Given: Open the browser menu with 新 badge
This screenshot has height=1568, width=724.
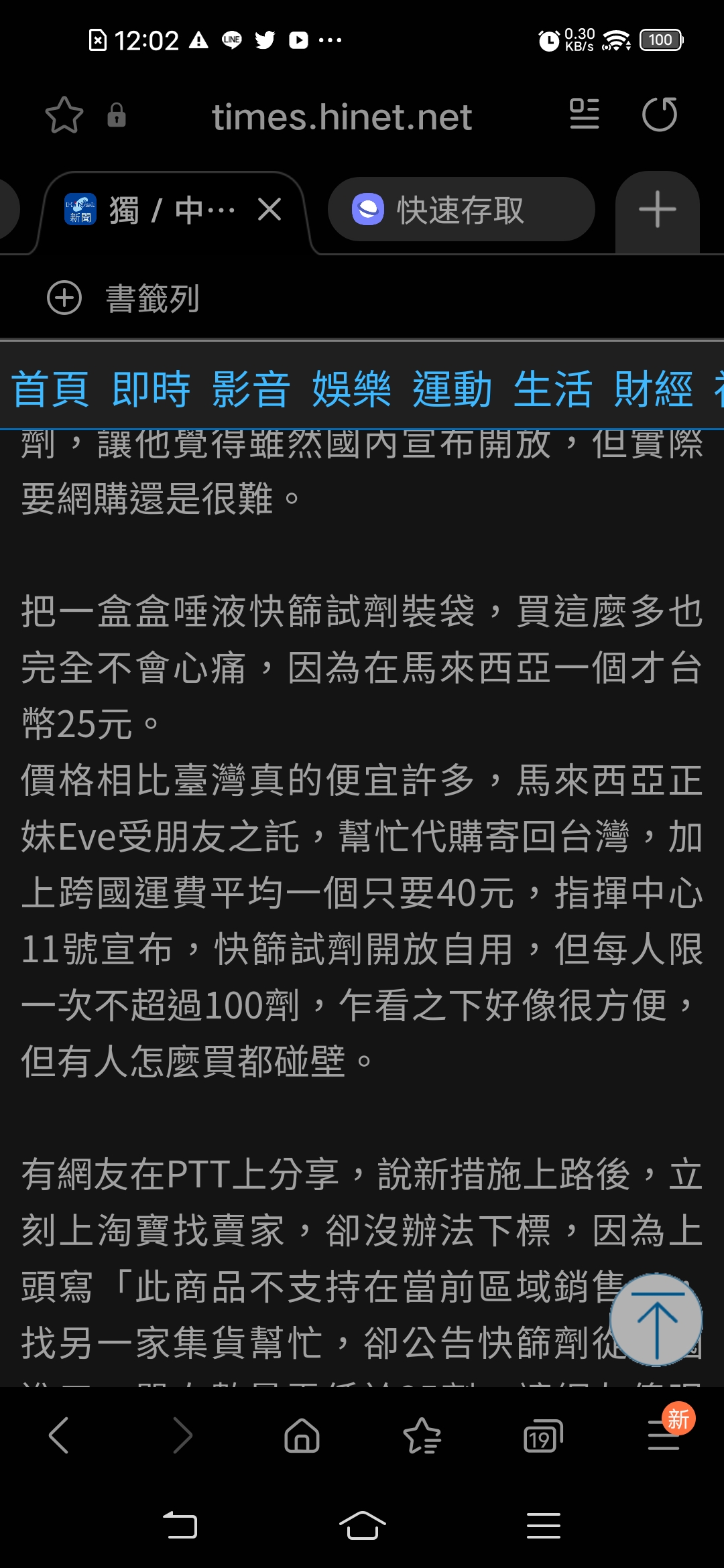Looking at the screenshot, I should (665, 1433).
